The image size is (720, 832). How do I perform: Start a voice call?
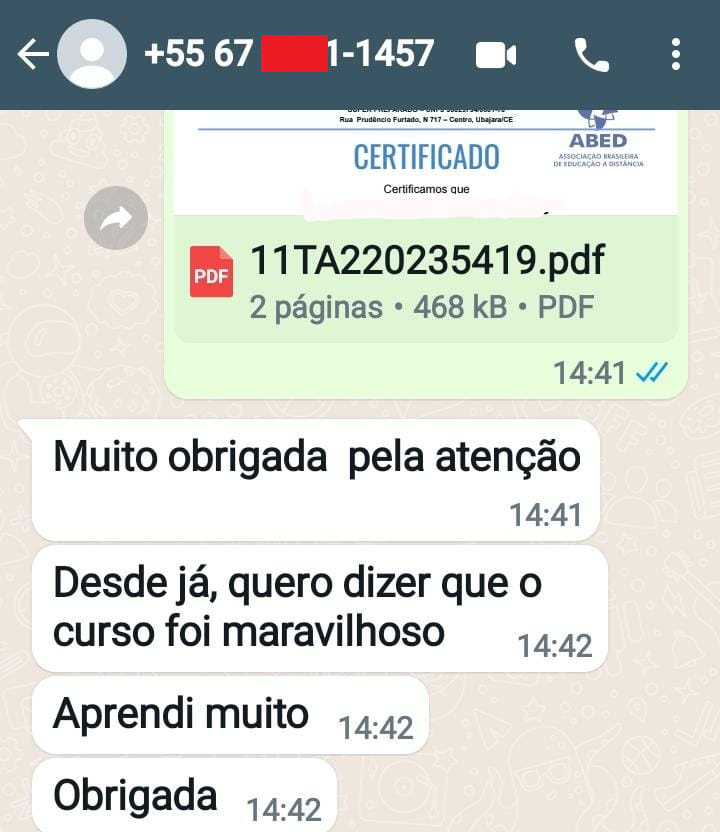point(592,54)
